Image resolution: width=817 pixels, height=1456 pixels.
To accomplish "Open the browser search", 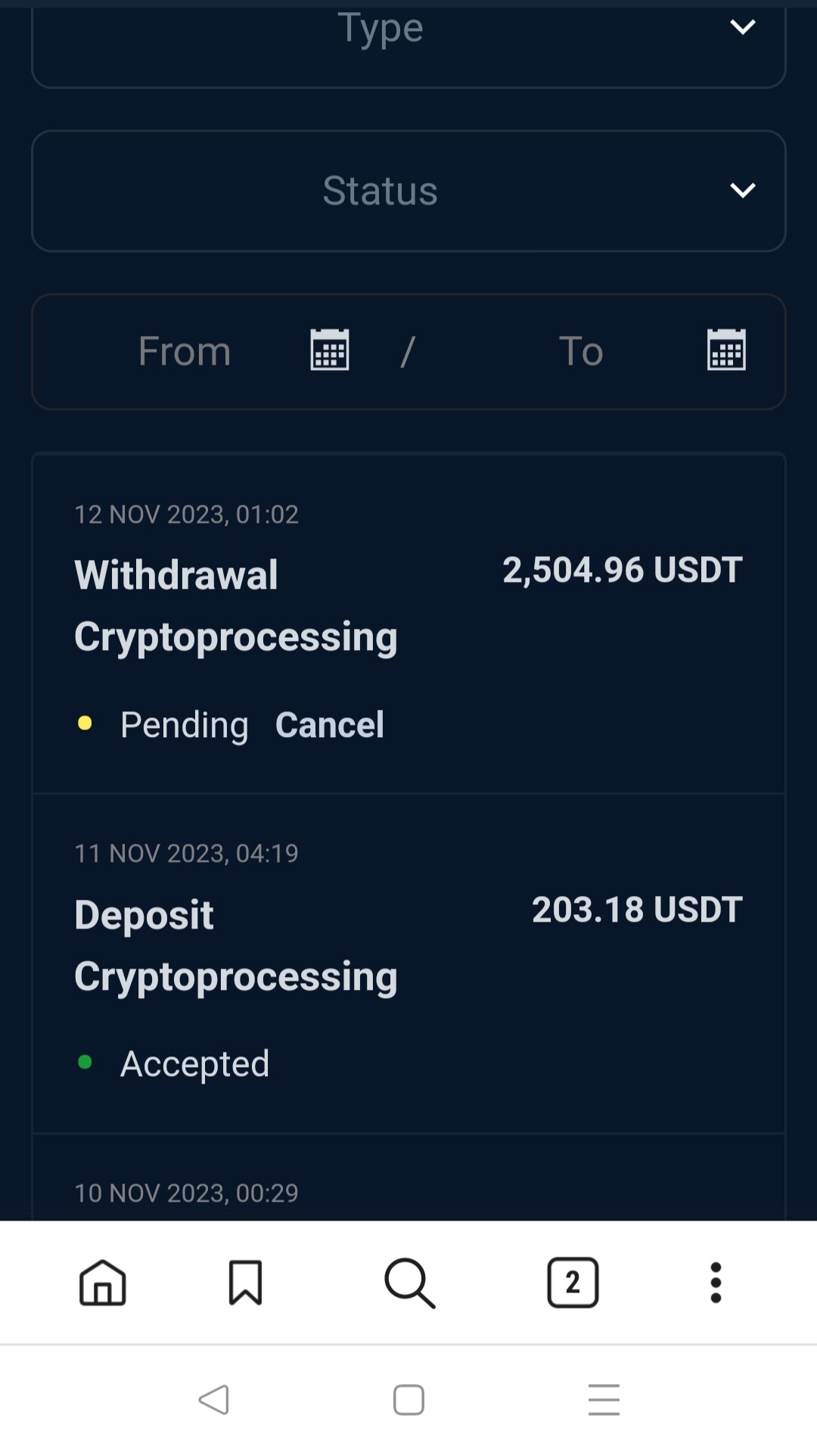I will (x=410, y=1283).
